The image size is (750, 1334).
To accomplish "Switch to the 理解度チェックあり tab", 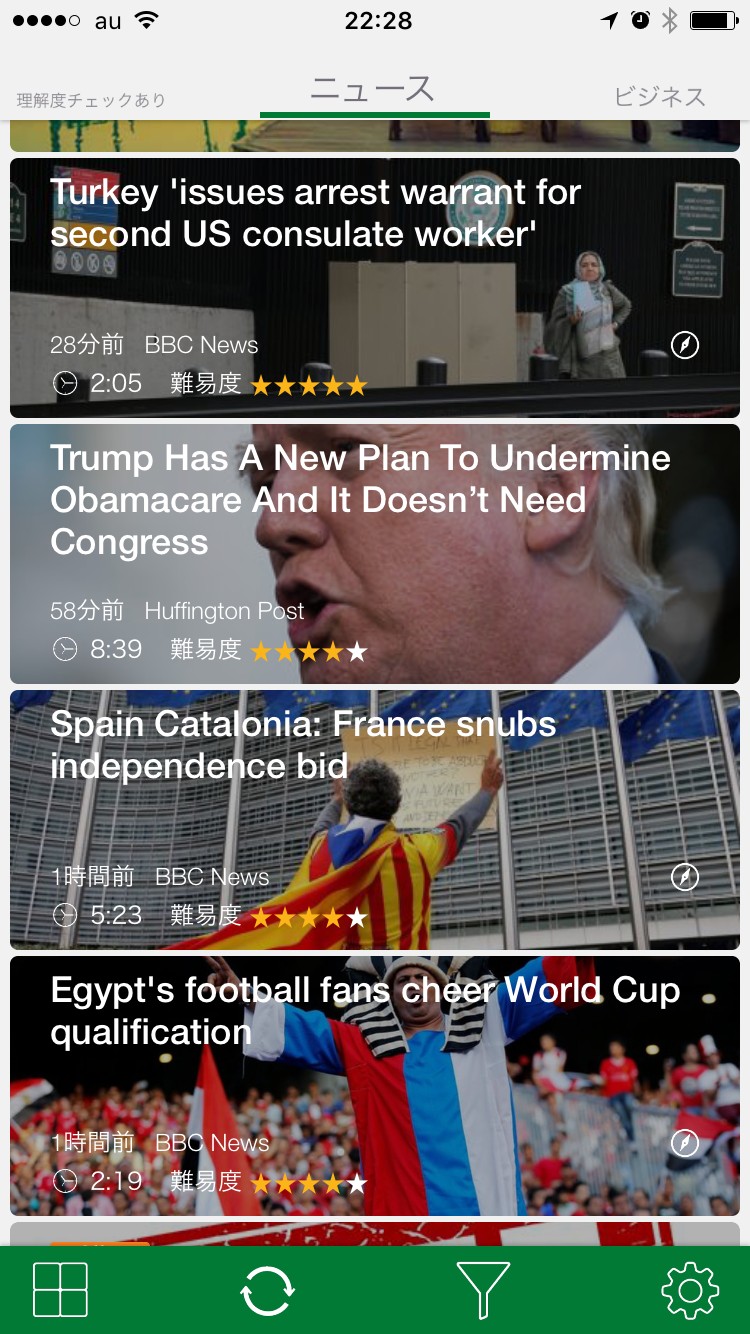I will pos(91,100).
